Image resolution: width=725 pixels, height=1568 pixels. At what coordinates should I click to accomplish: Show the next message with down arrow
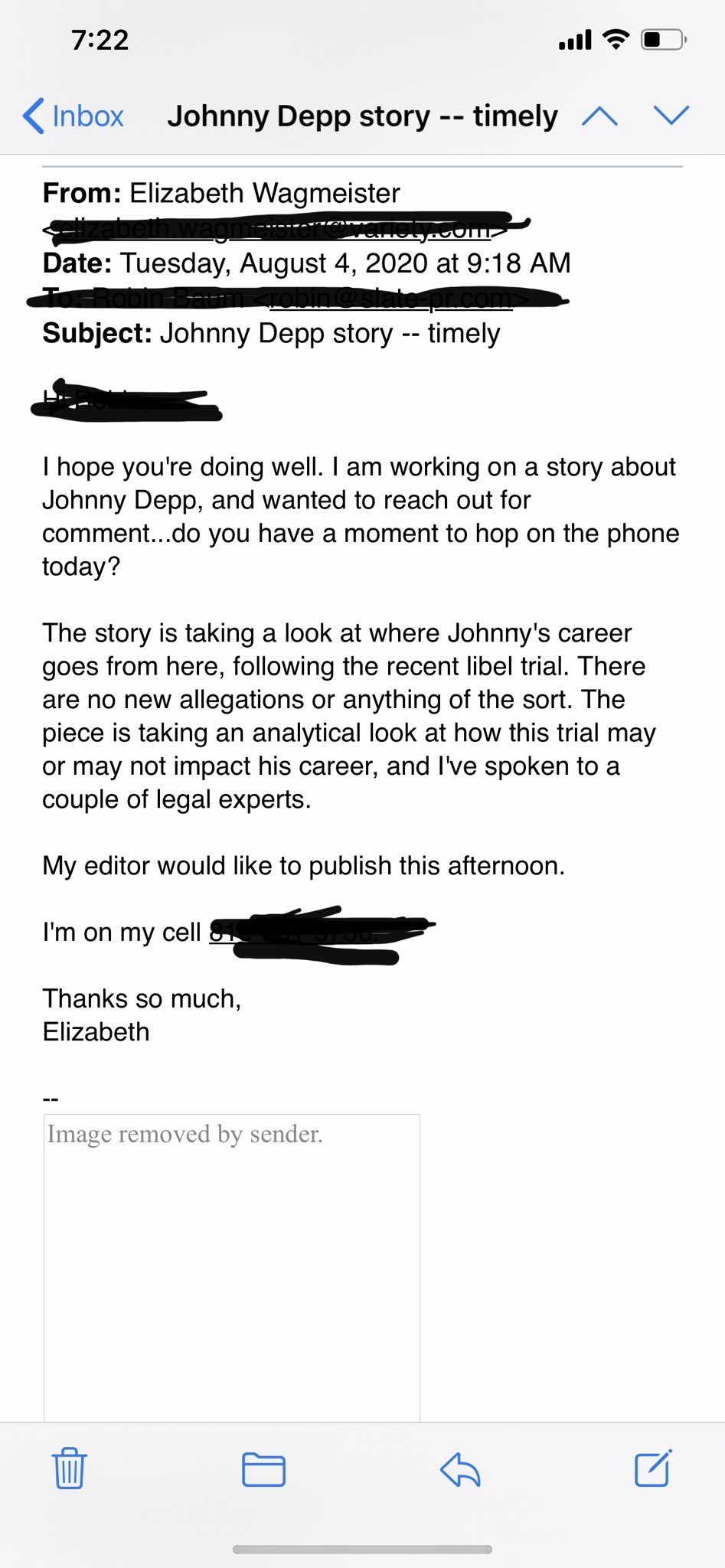pyautogui.click(x=671, y=116)
